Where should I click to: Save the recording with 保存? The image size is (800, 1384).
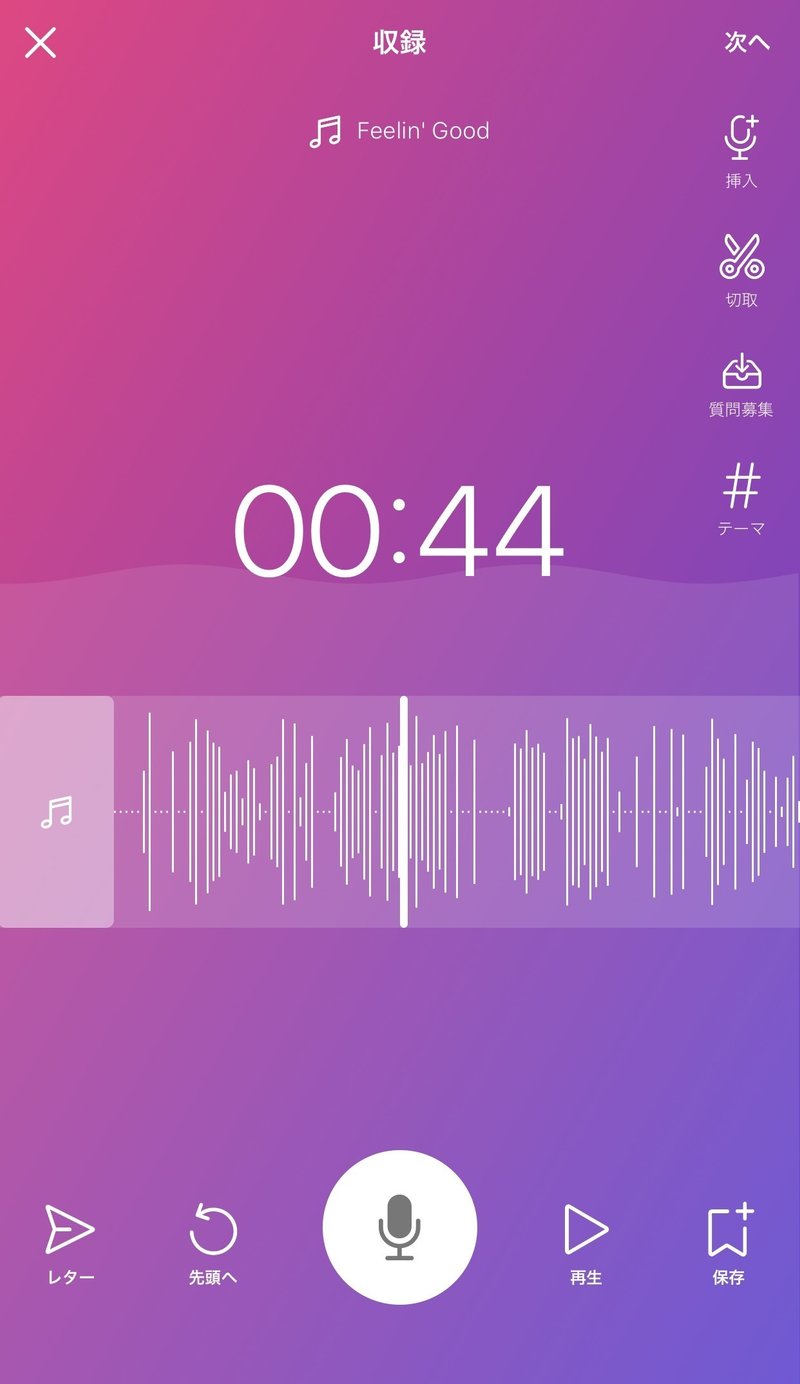[x=729, y=1240]
